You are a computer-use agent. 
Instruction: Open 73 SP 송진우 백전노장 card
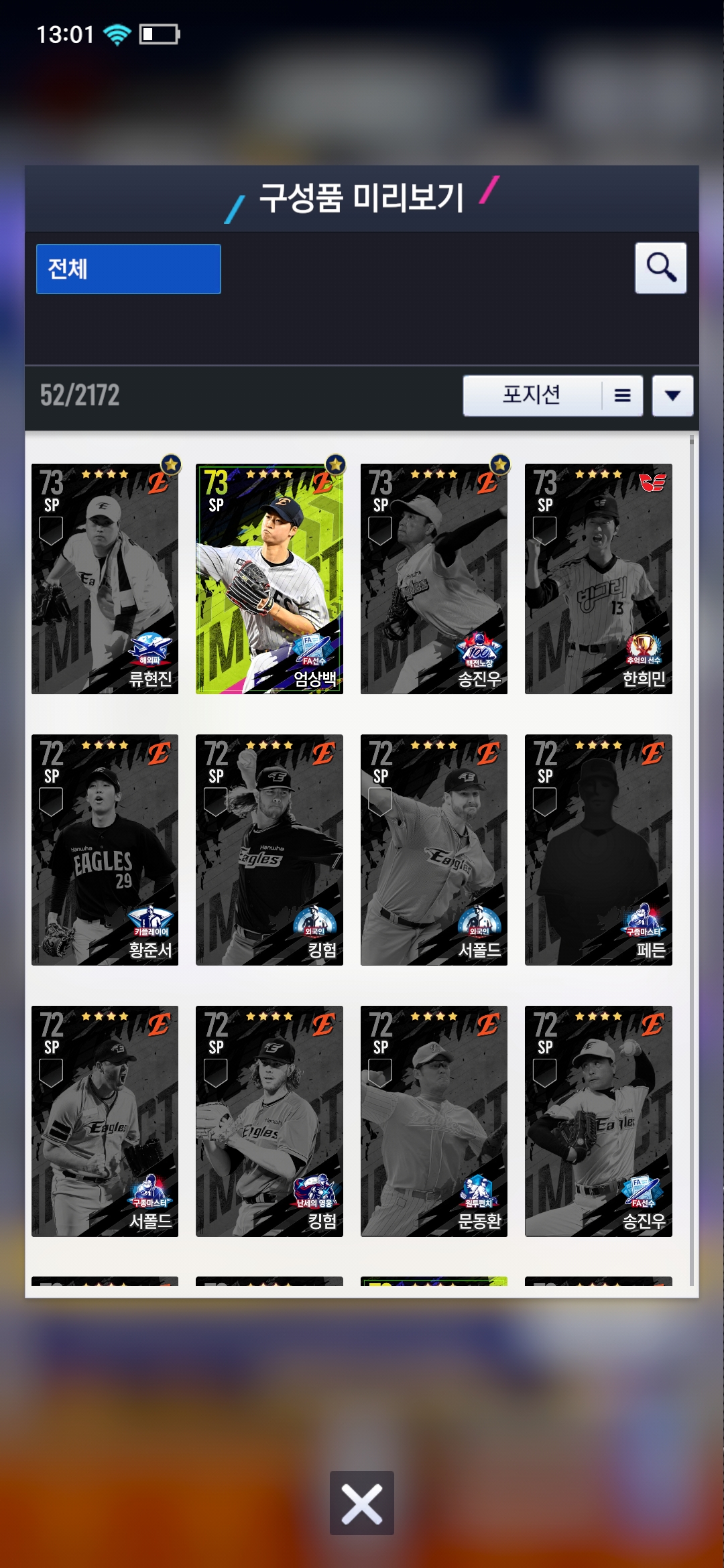point(434,579)
